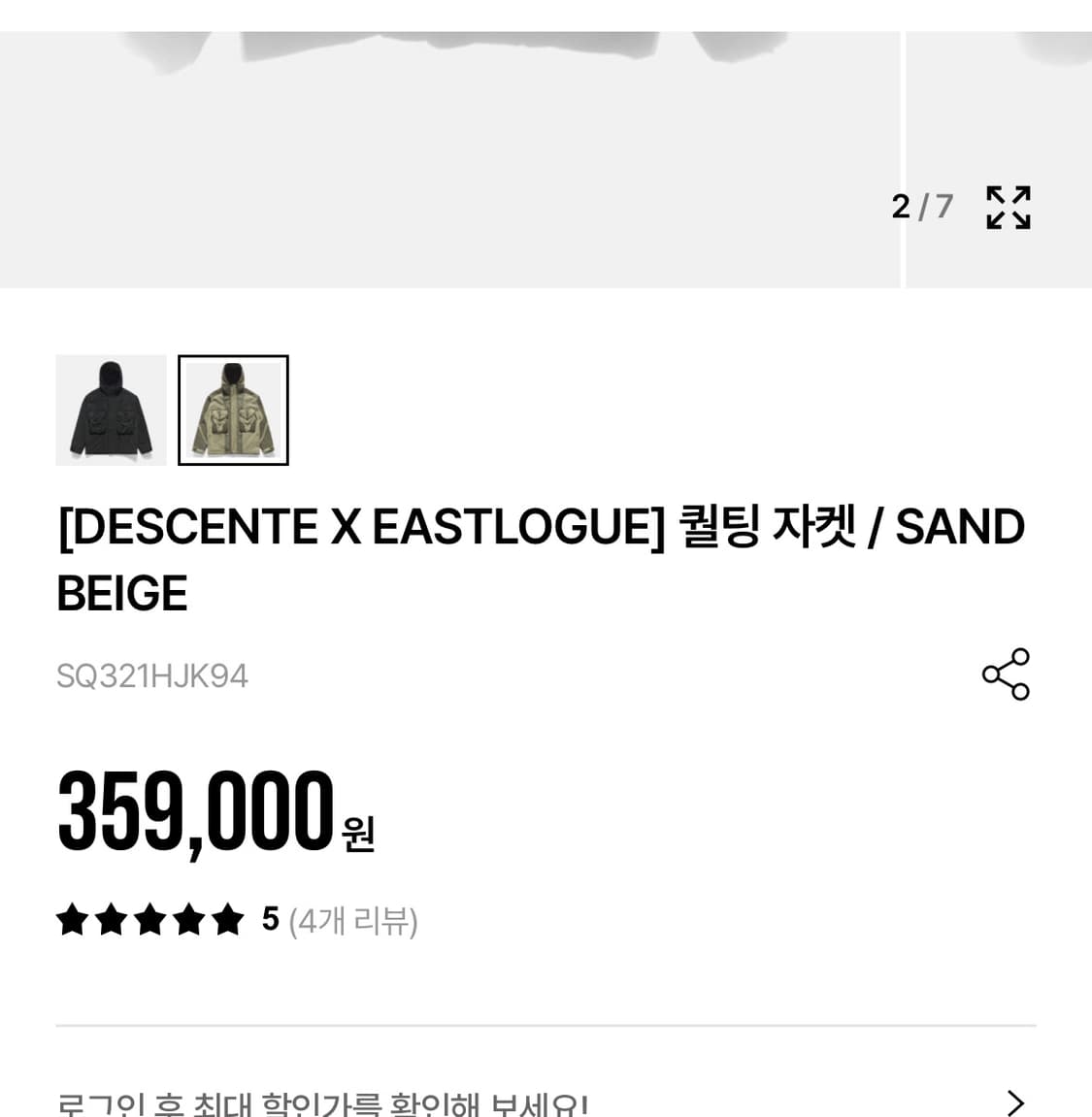Click the 2/7 image counter

920,206
